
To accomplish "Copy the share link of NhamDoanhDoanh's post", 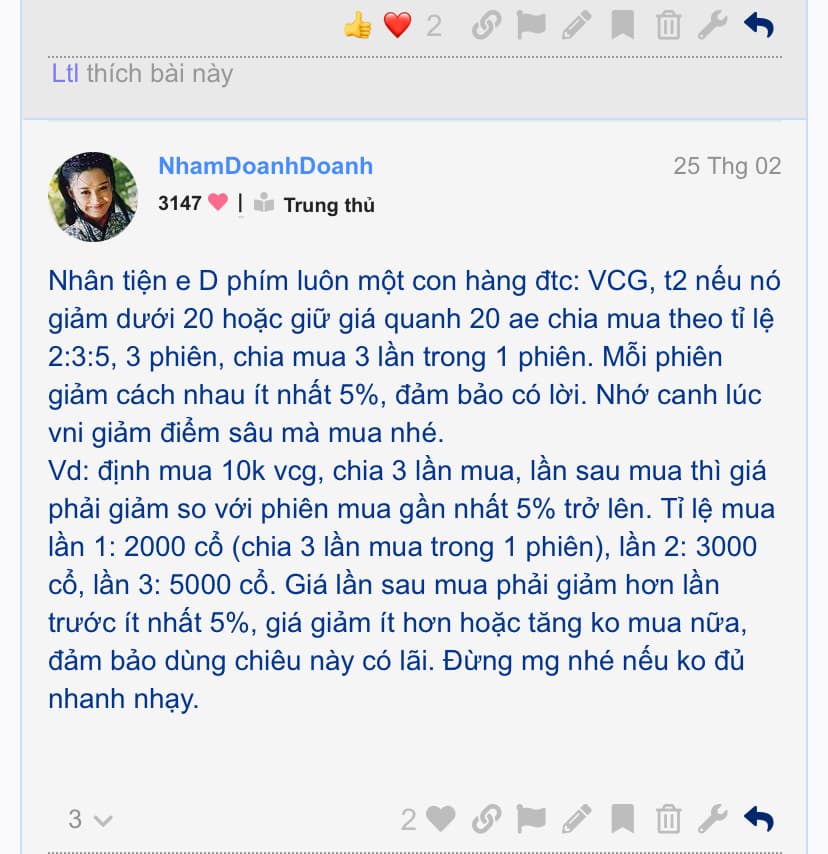I will click(486, 820).
